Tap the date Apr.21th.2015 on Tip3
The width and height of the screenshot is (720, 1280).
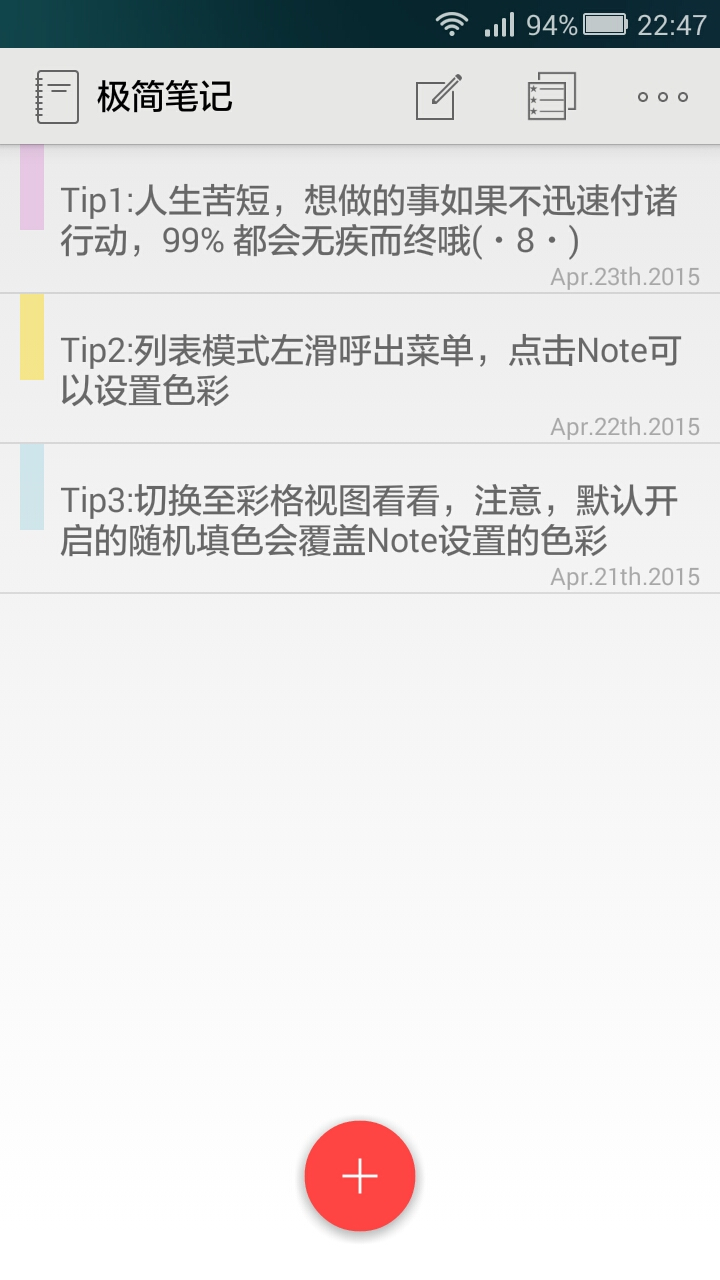click(625, 576)
